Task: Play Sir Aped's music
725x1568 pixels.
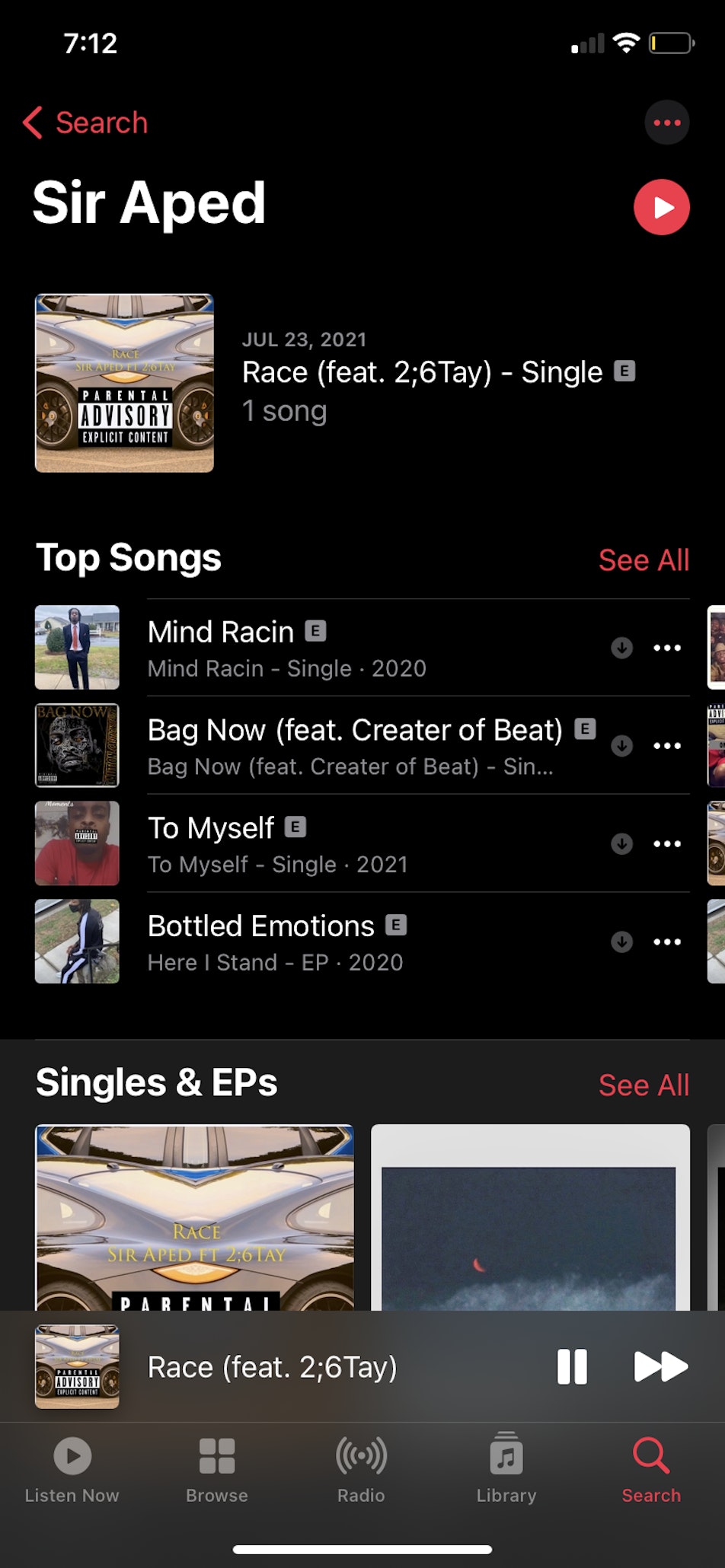Action: point(661,207)
